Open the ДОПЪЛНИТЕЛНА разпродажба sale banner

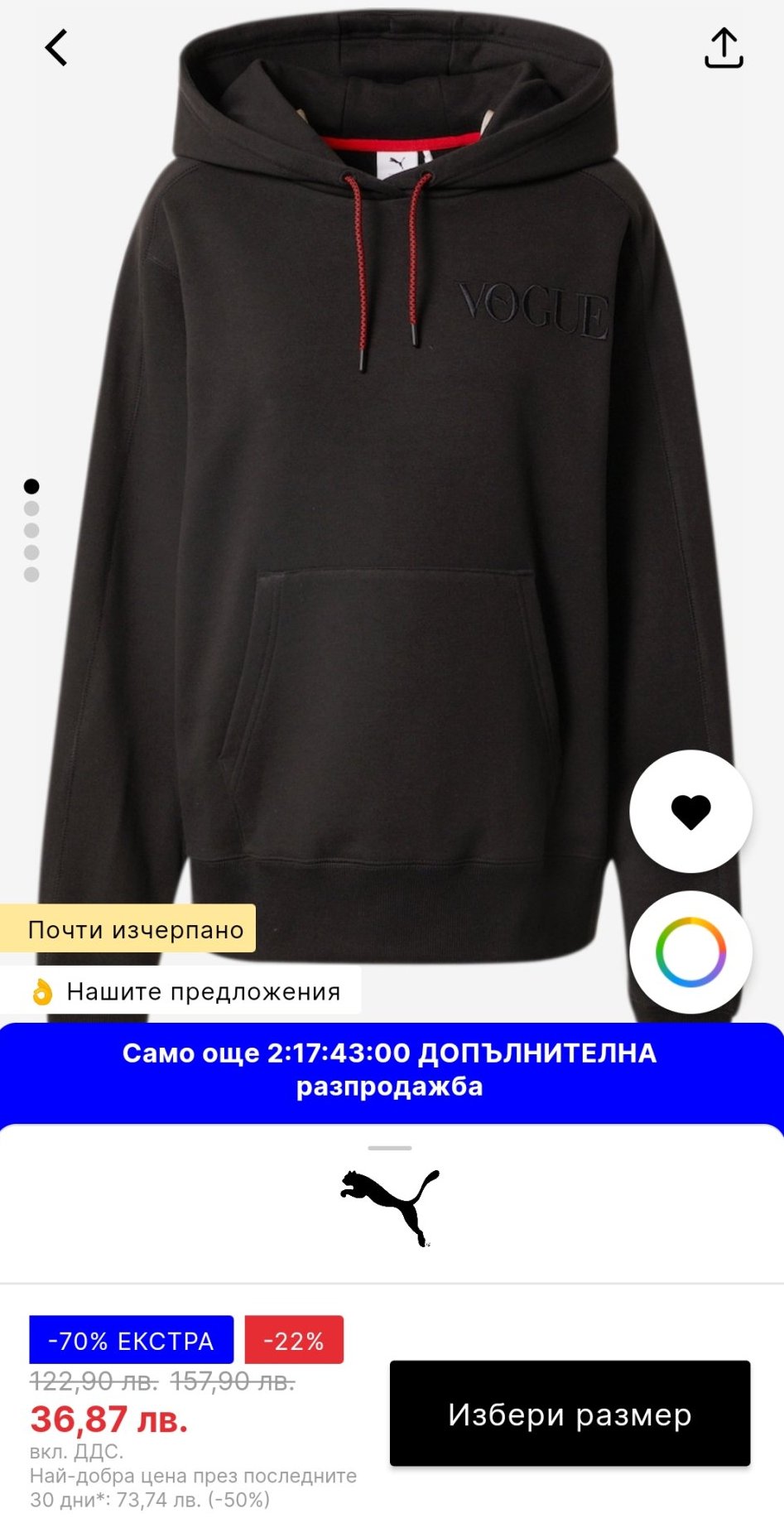(x=392, y=1070)
